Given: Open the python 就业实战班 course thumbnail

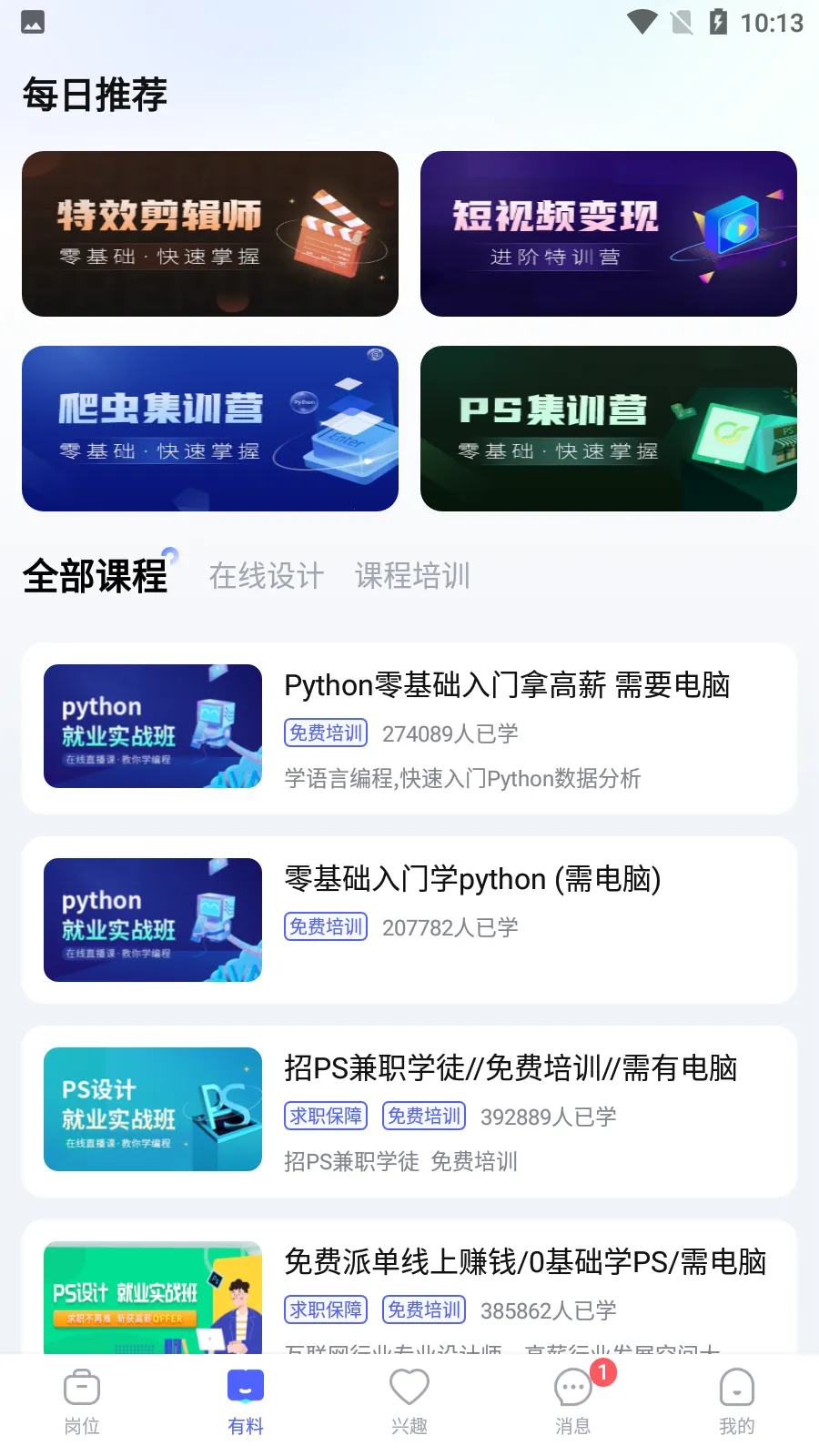Looking at the screenshot, I should (152, 726).
